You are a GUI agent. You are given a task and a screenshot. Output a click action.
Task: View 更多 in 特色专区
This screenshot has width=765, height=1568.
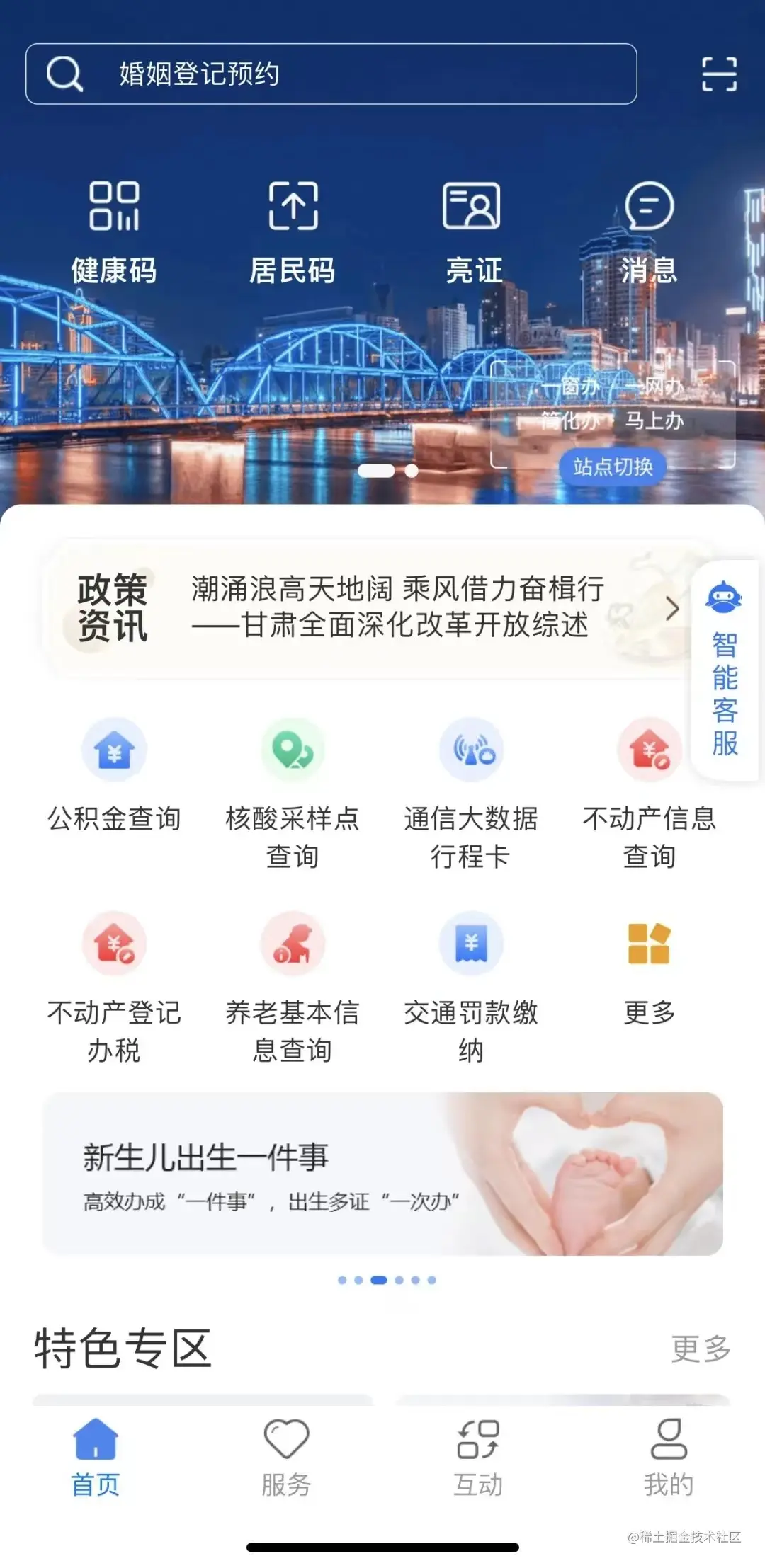[x=701, y=1349]
